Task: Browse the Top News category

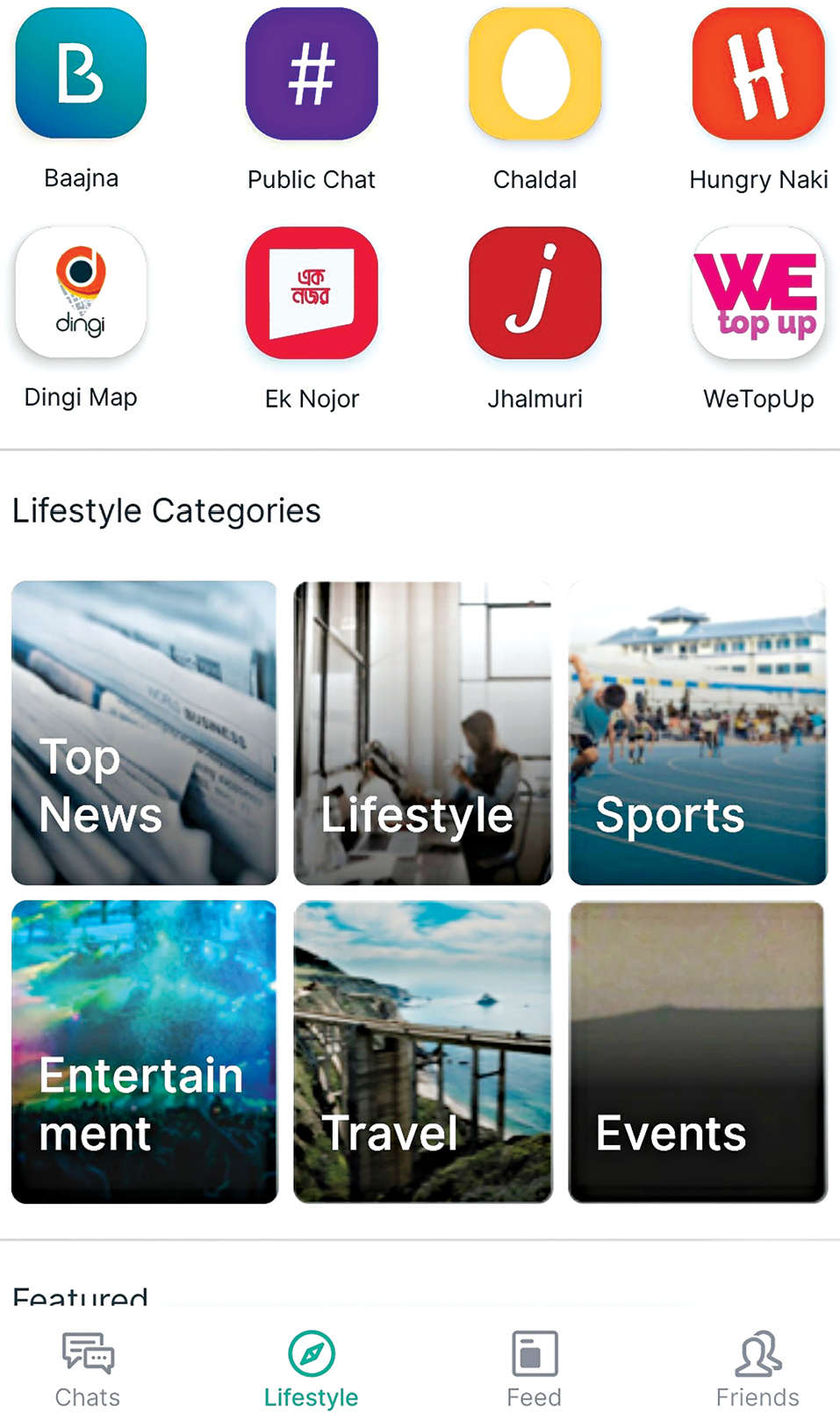Action: tap(144, 732)
